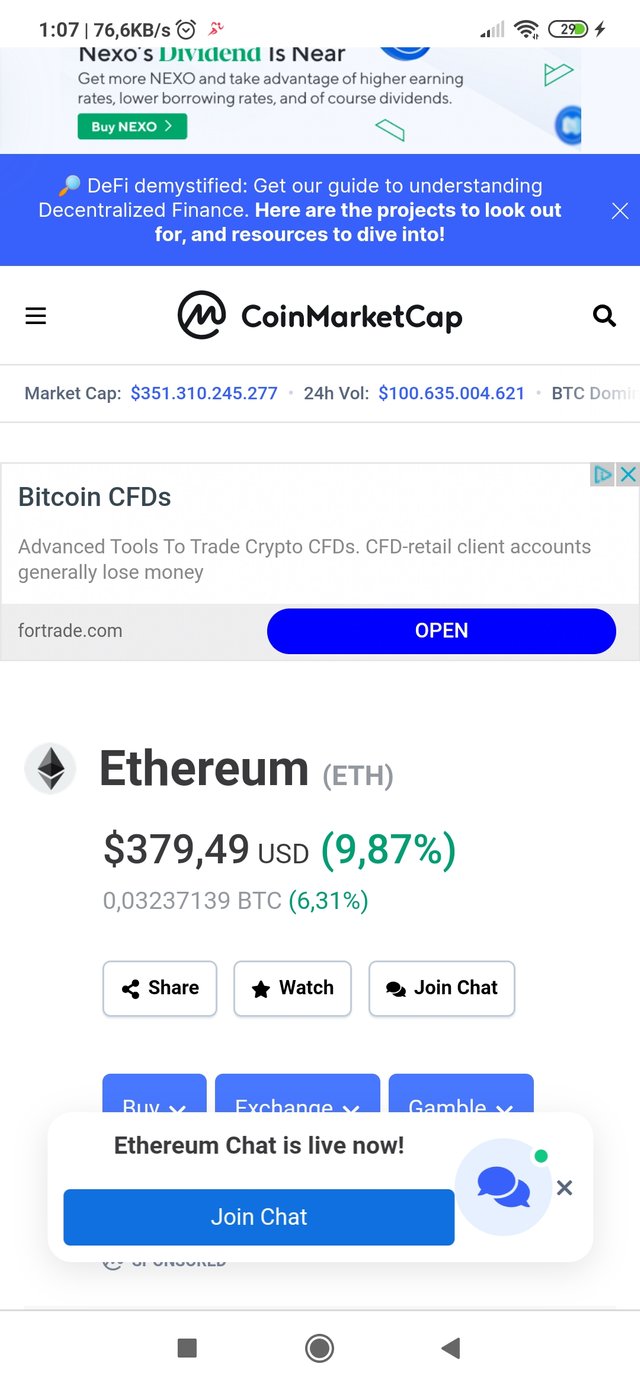
Task: Dismiss the DeFi demystified banner
Action: (620, 210)
